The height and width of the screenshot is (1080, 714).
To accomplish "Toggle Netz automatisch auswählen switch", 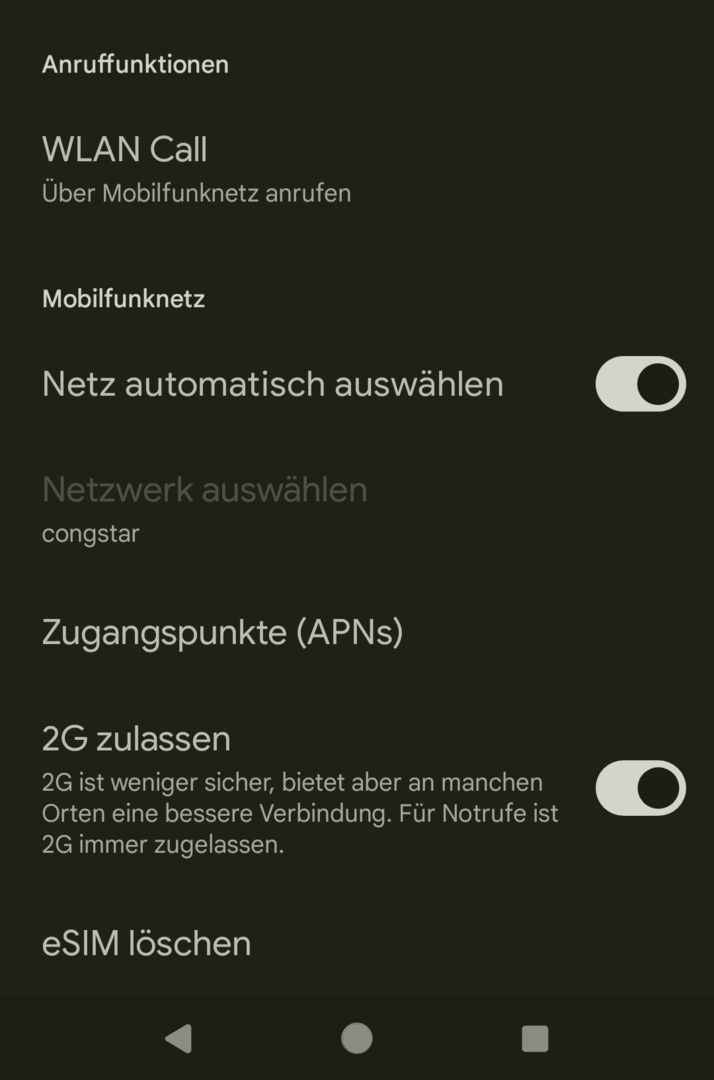I will coord(640,384).
